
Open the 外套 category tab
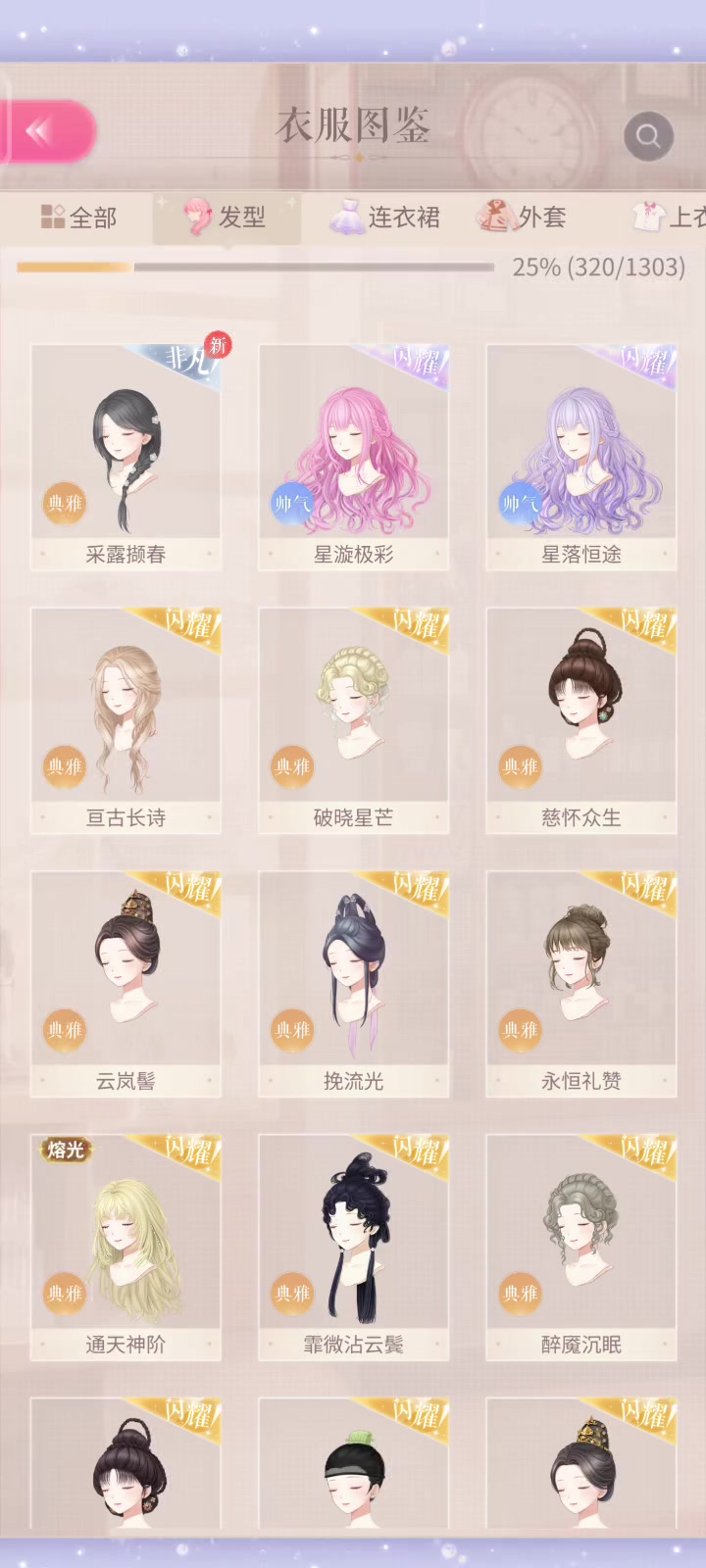tap(523, 217)
